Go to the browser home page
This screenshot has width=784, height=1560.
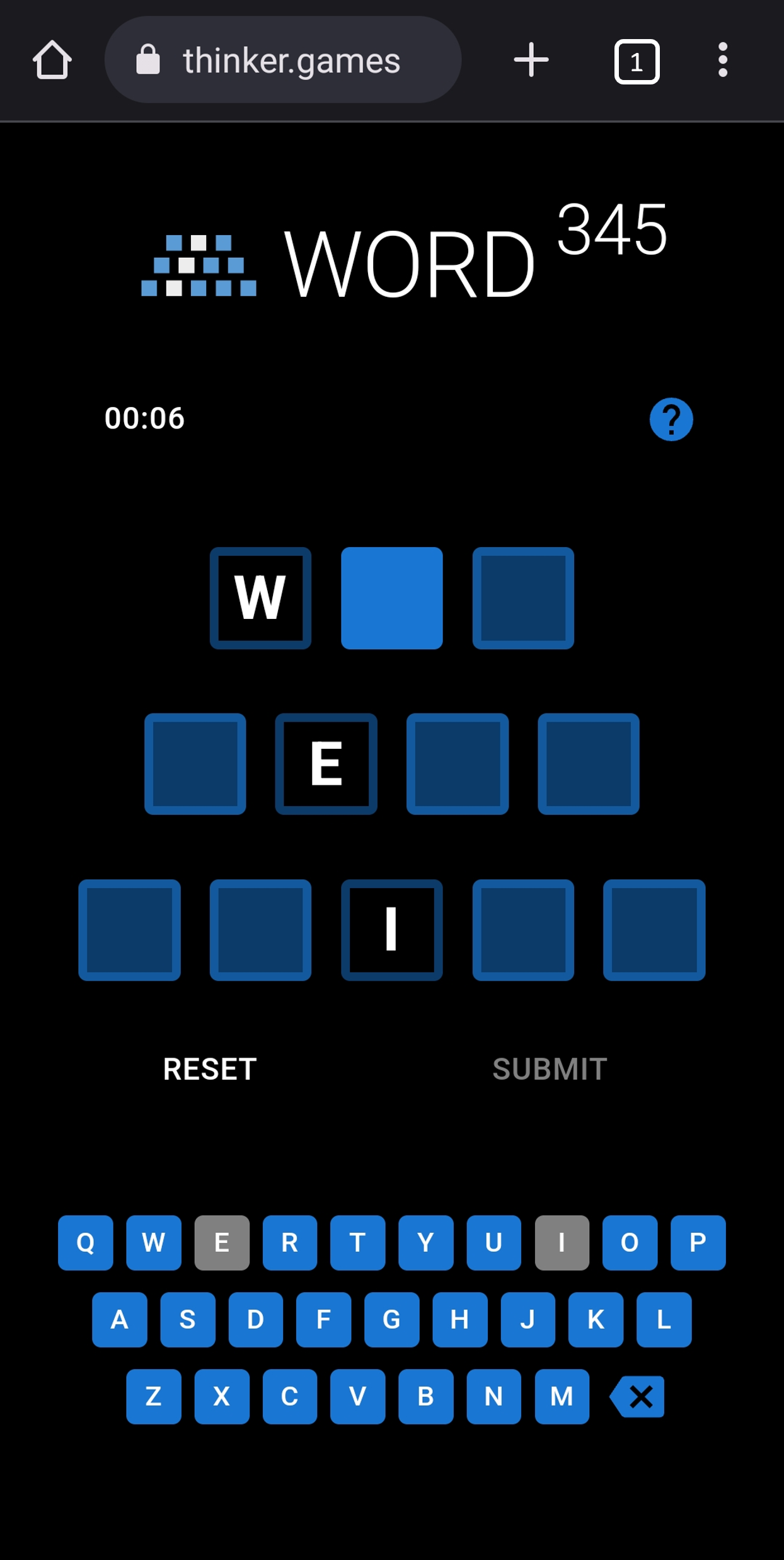(52, 61)
